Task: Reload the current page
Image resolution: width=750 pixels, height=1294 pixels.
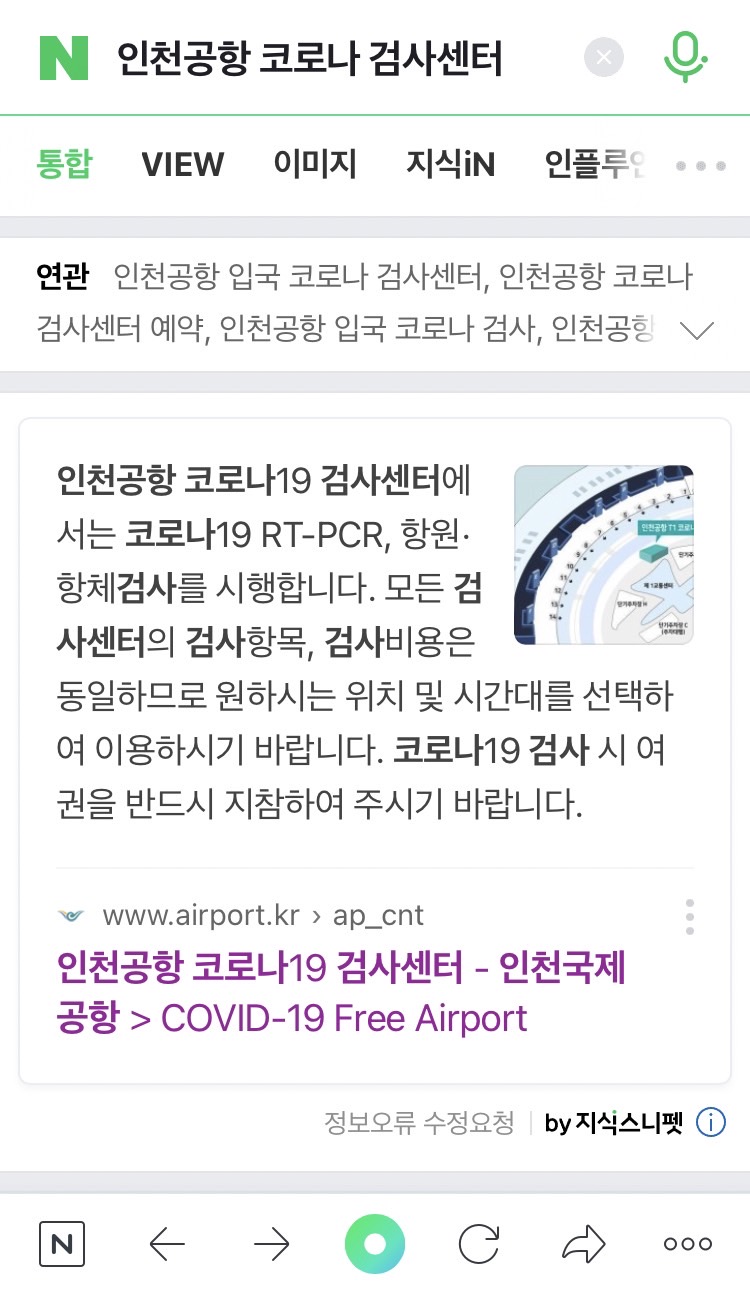Action: 478,1245
